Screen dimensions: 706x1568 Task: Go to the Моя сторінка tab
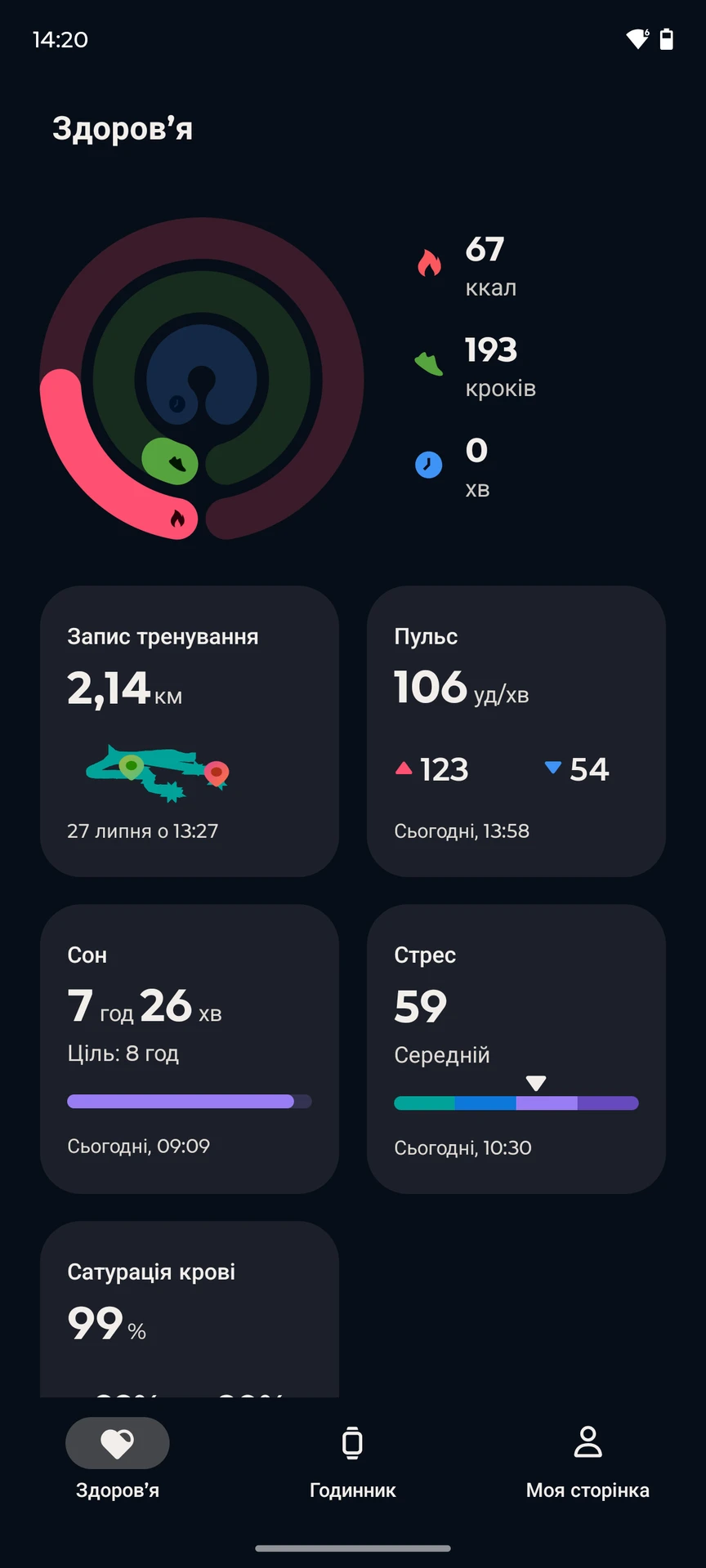(x=588, y=1459)
